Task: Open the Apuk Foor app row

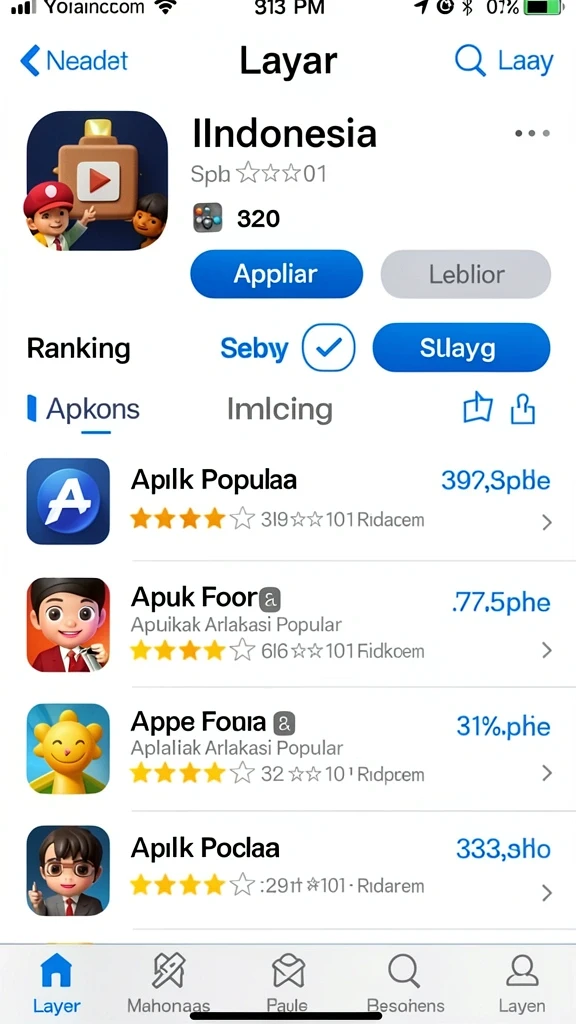Action: point(289,624)
